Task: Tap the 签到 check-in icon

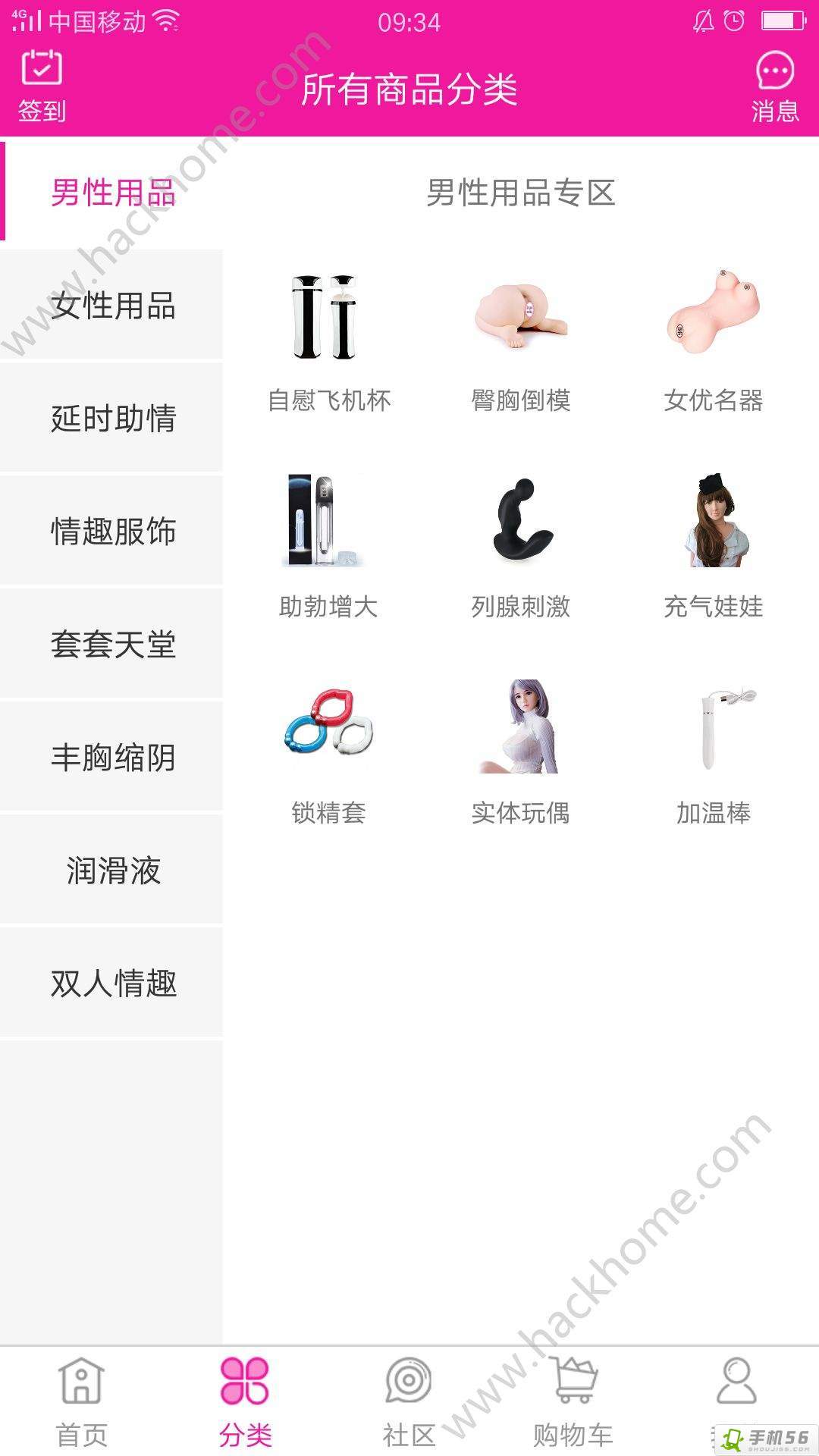Action: click(x=42, y=85)
